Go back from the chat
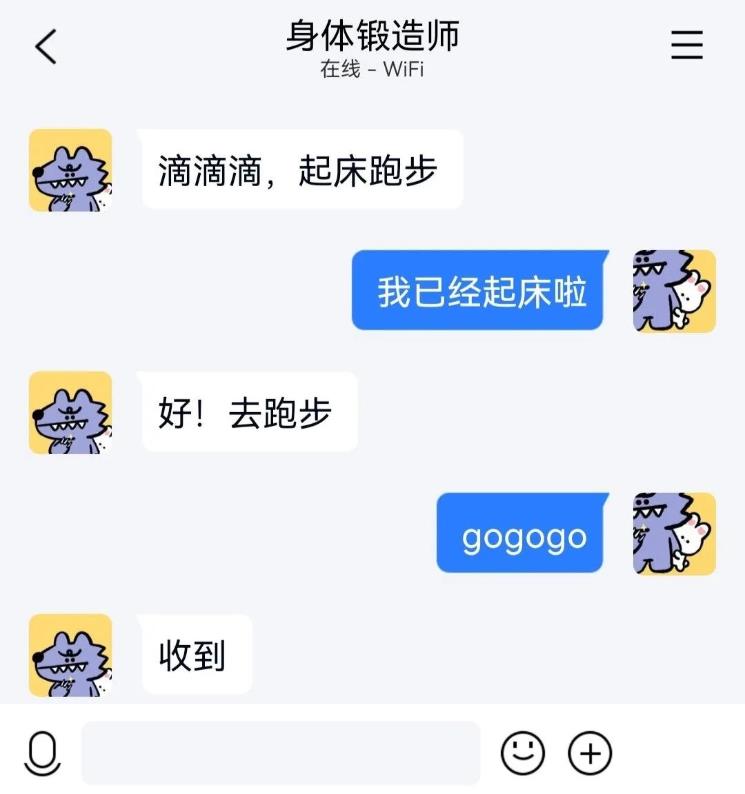This screenshot has height=794, width=745. 46,47
